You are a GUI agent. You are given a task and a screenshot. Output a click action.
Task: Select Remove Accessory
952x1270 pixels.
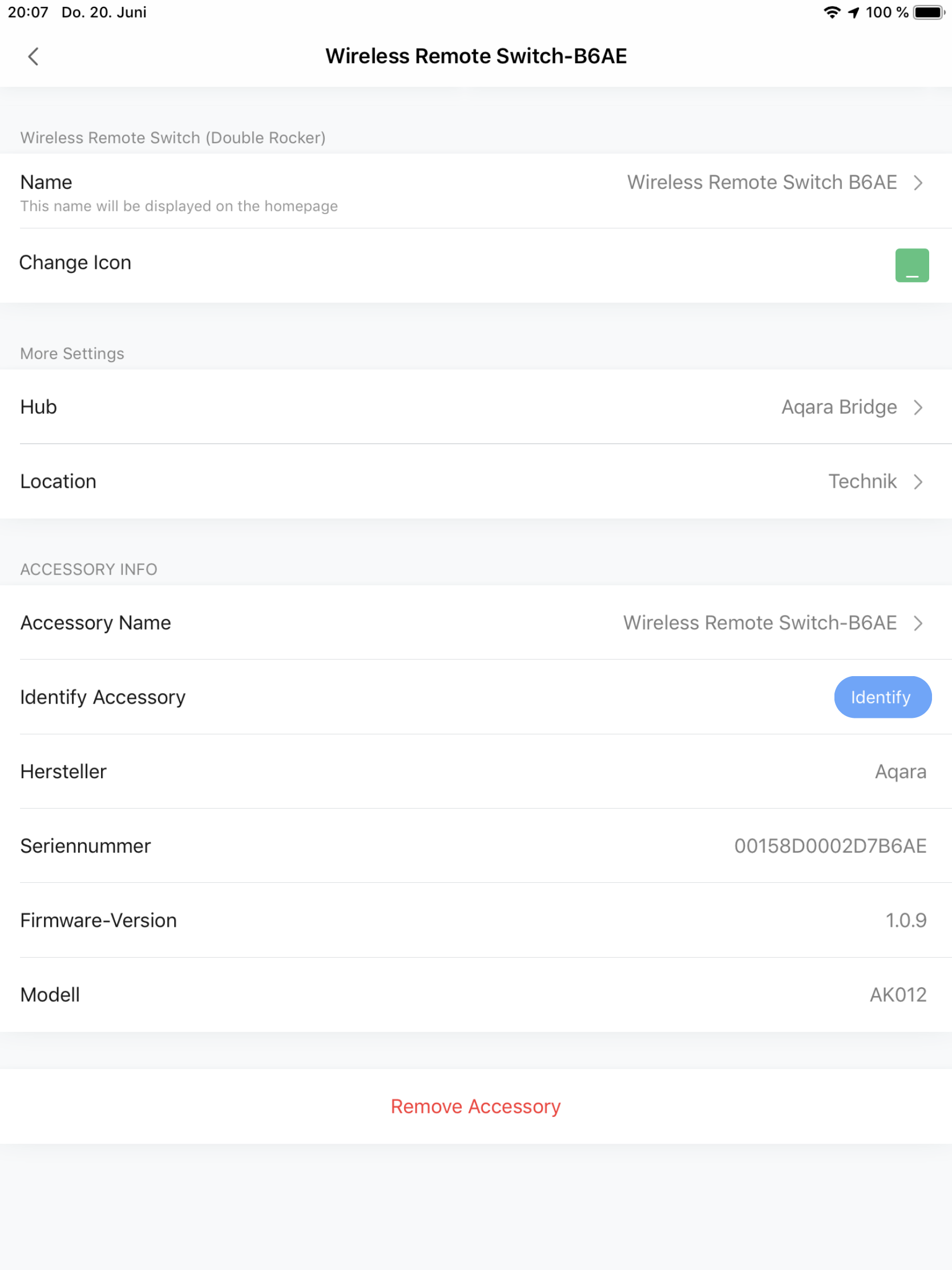click(x=475, y=1106)
